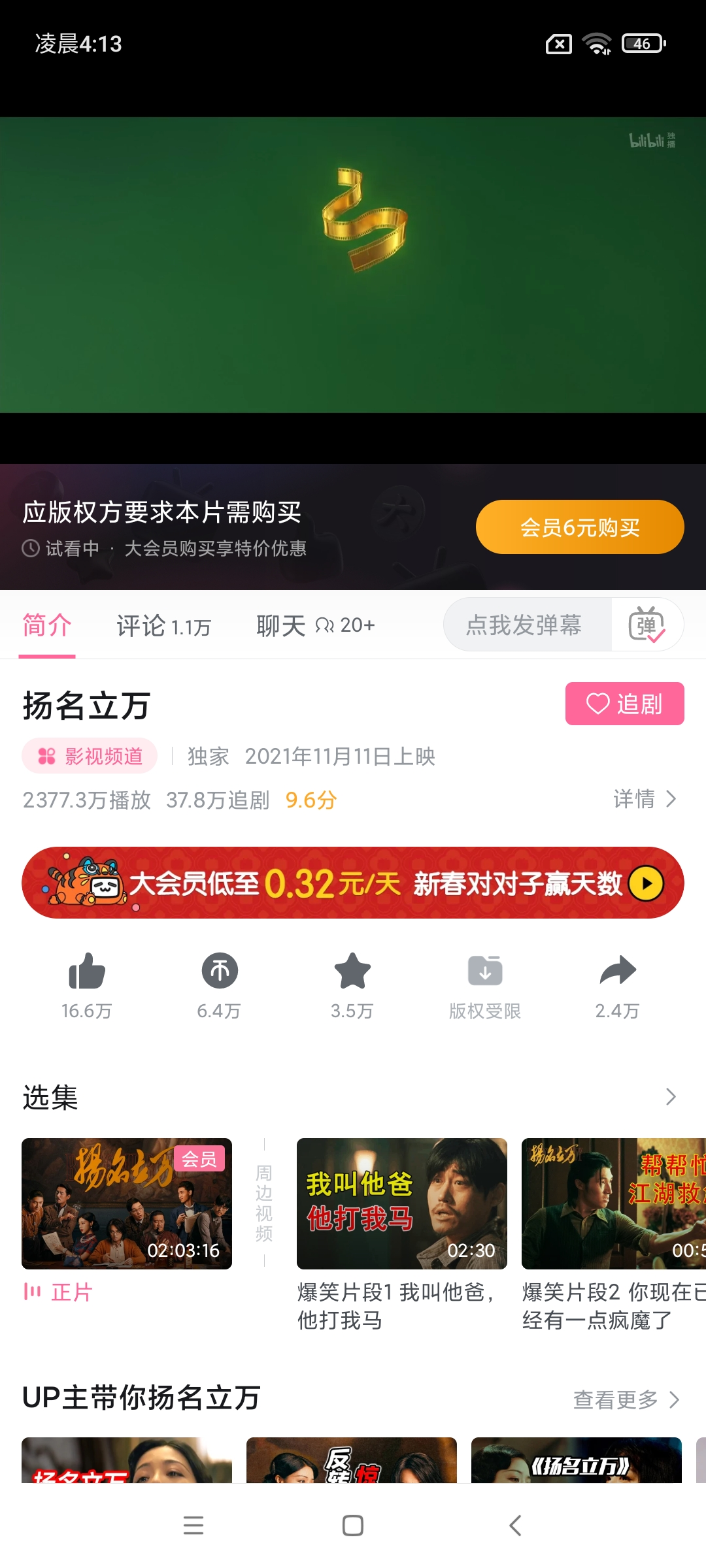Open the 影视频道 channel chip
Screen dimensions: 706x1568
point(90,756)
